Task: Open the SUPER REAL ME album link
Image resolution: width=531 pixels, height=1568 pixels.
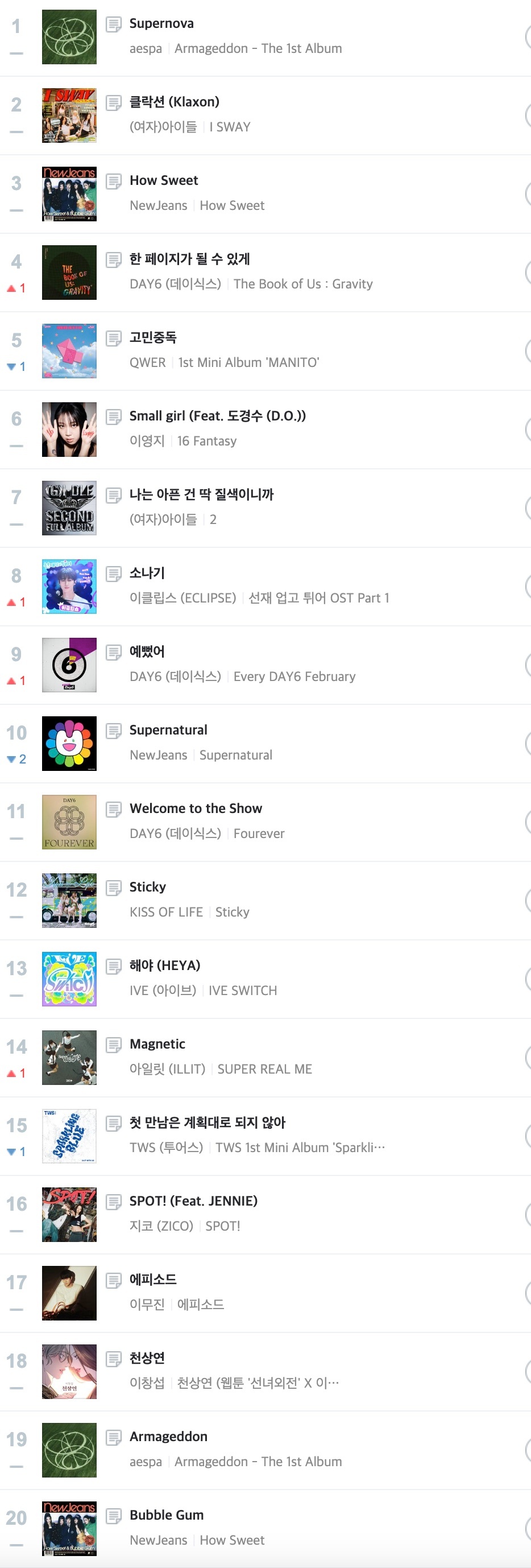Action: [264, 1069]
